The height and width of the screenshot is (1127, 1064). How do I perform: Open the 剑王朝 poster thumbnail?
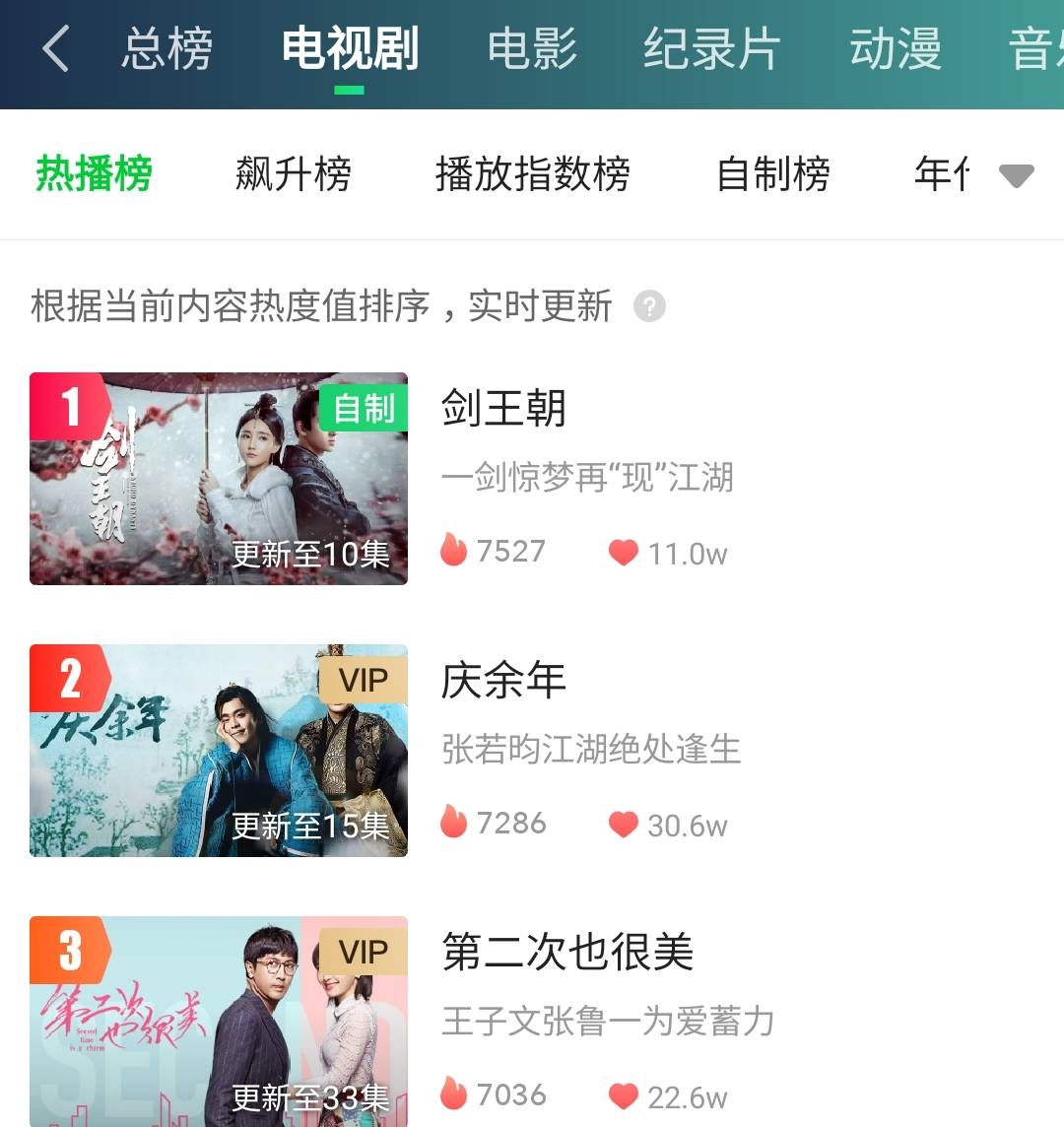[219, 479]
